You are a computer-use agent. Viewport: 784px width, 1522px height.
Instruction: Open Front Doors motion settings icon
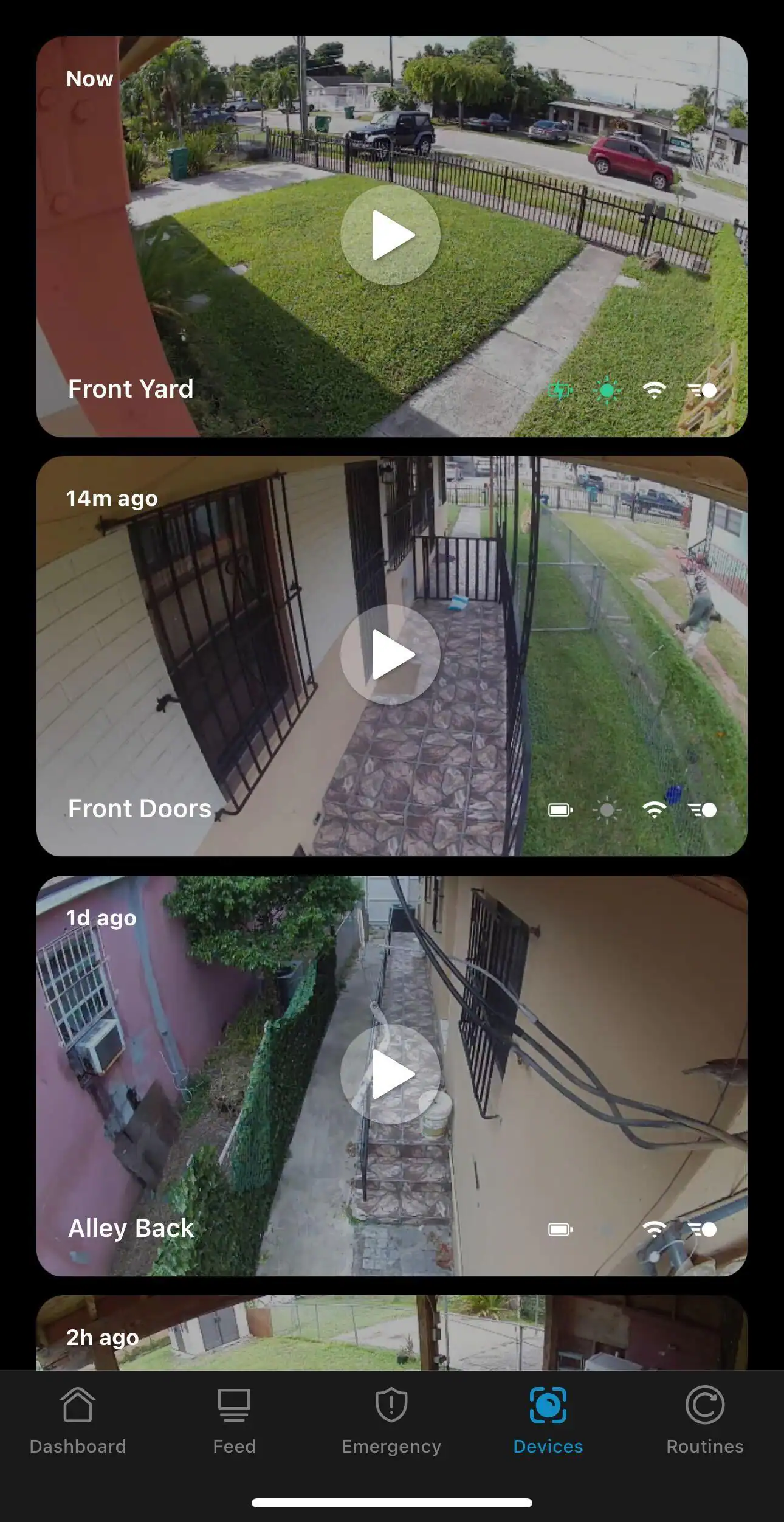pos(703,810)
